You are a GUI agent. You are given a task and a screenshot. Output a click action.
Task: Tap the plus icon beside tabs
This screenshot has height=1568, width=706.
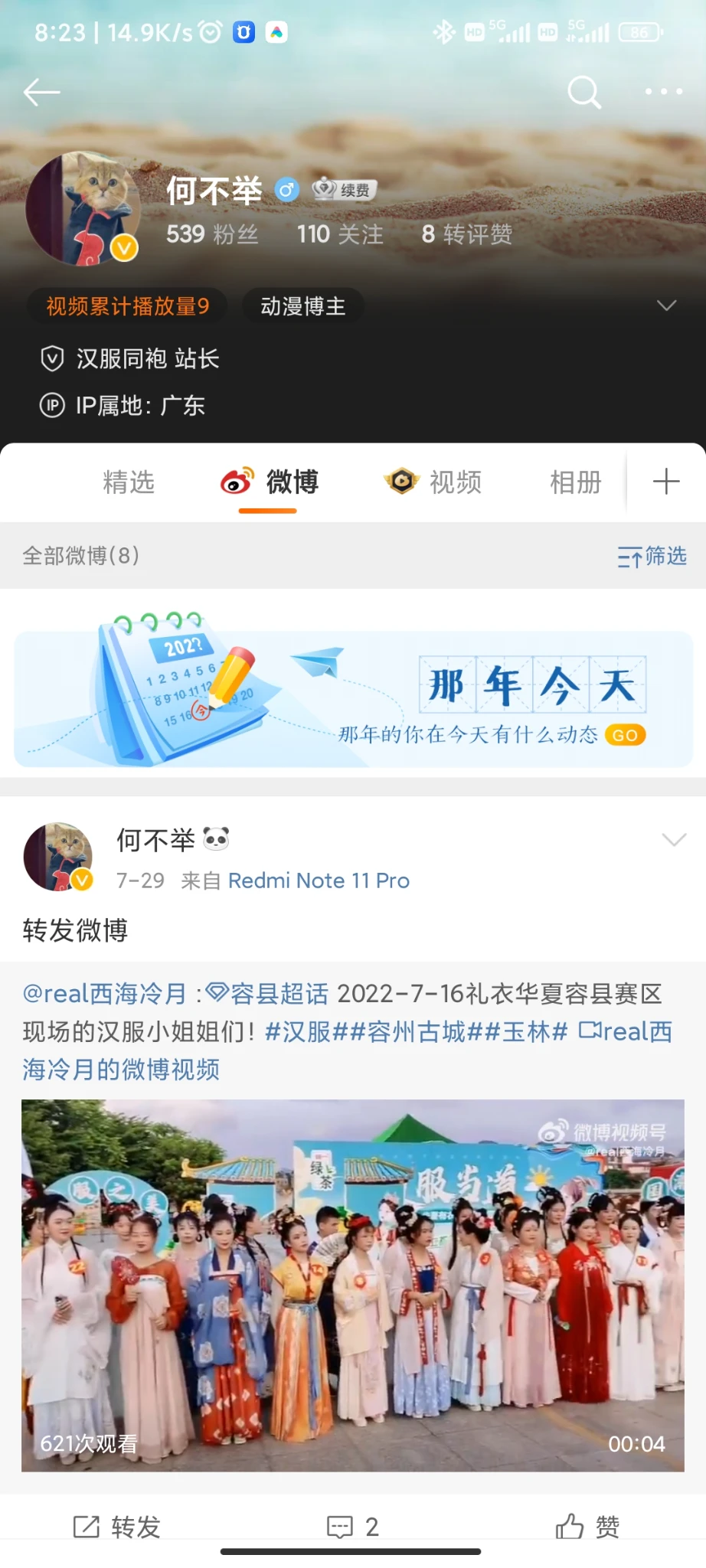pyautogui.click(x=665, y=482)
